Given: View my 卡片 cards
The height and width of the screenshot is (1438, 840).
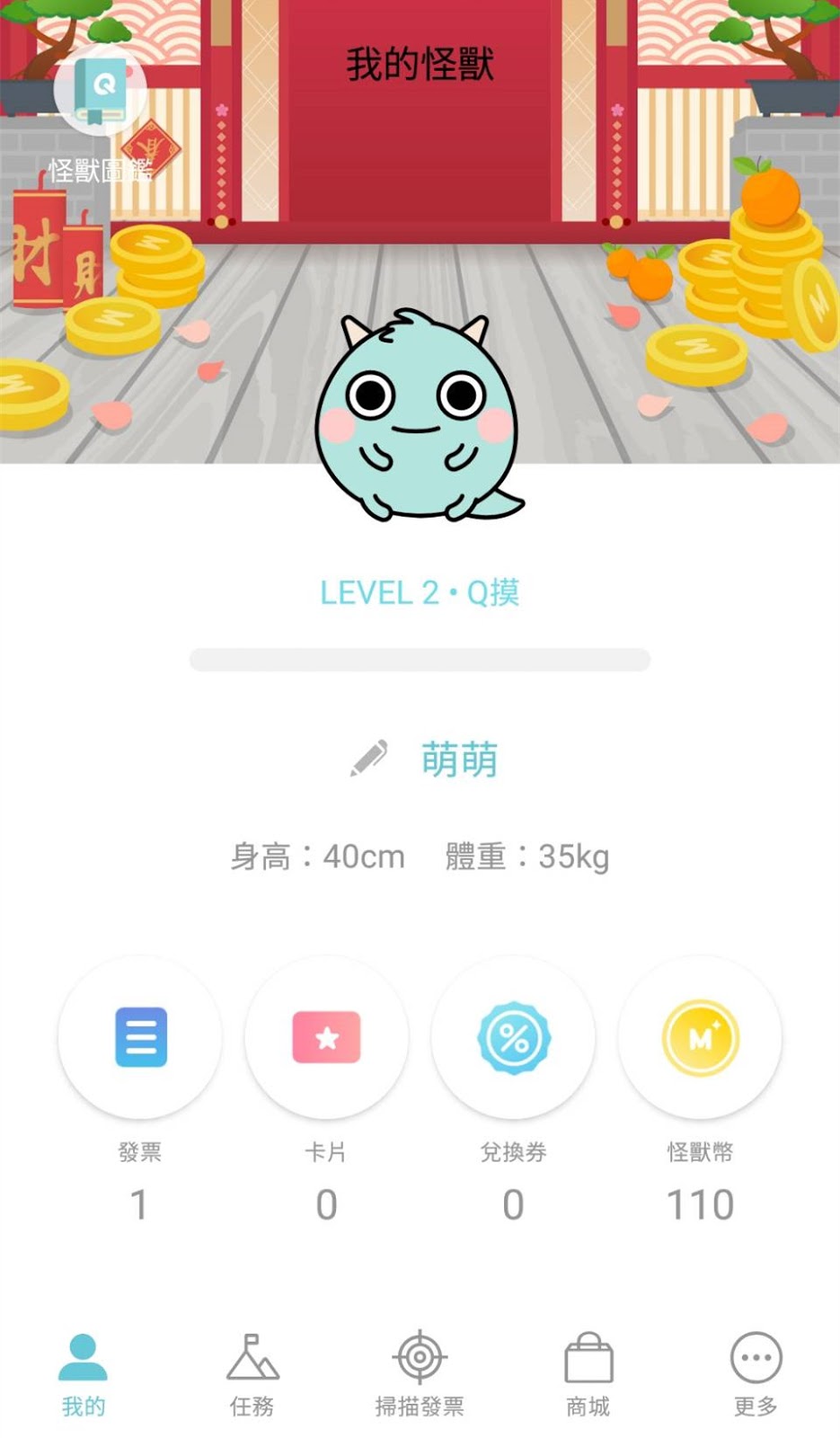Looking at the screenshot, I should 326,1037.
